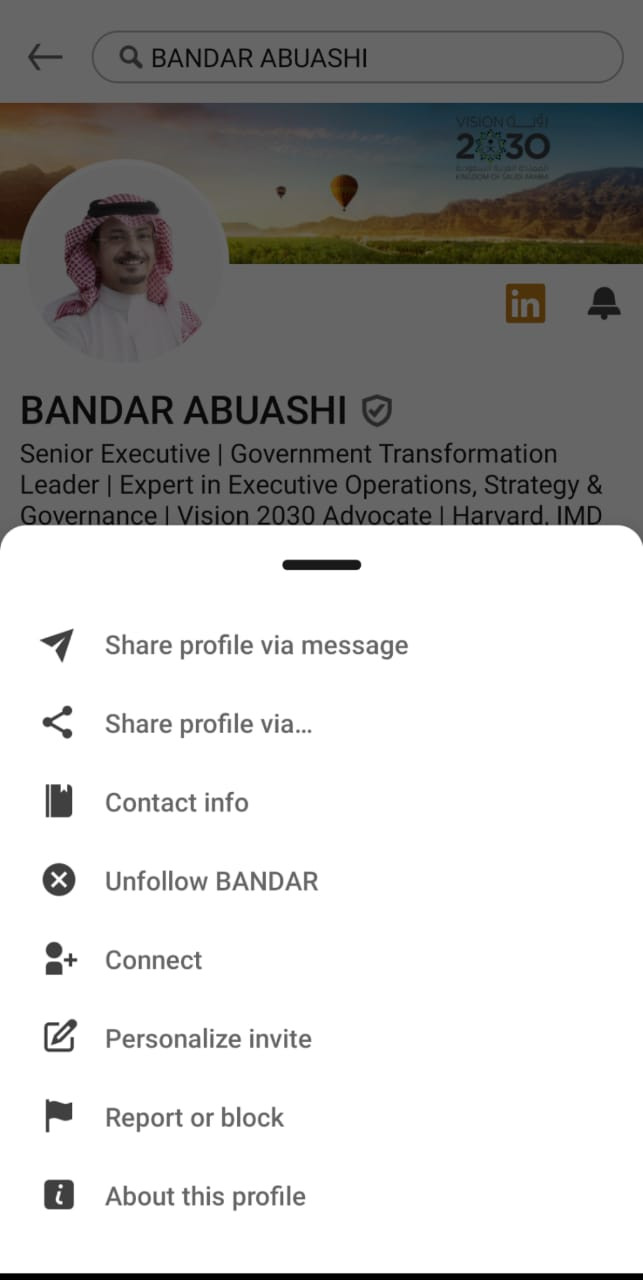Screen dimensions: 643x1280
Task: Unfollow BANDAR
Action: point(211,881)
